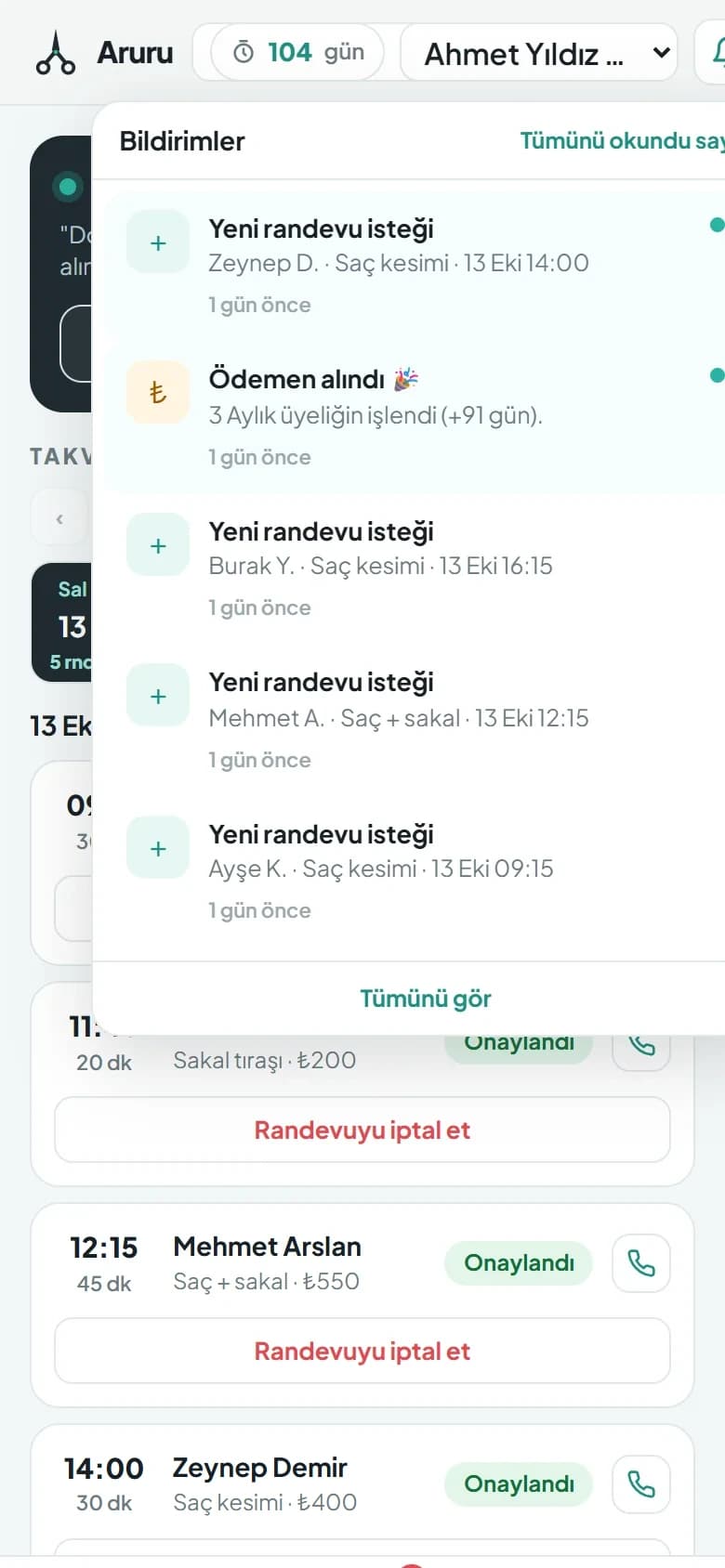
Task: Call the Sakal tıraşı customer
Action: (x=641, y=1050)
